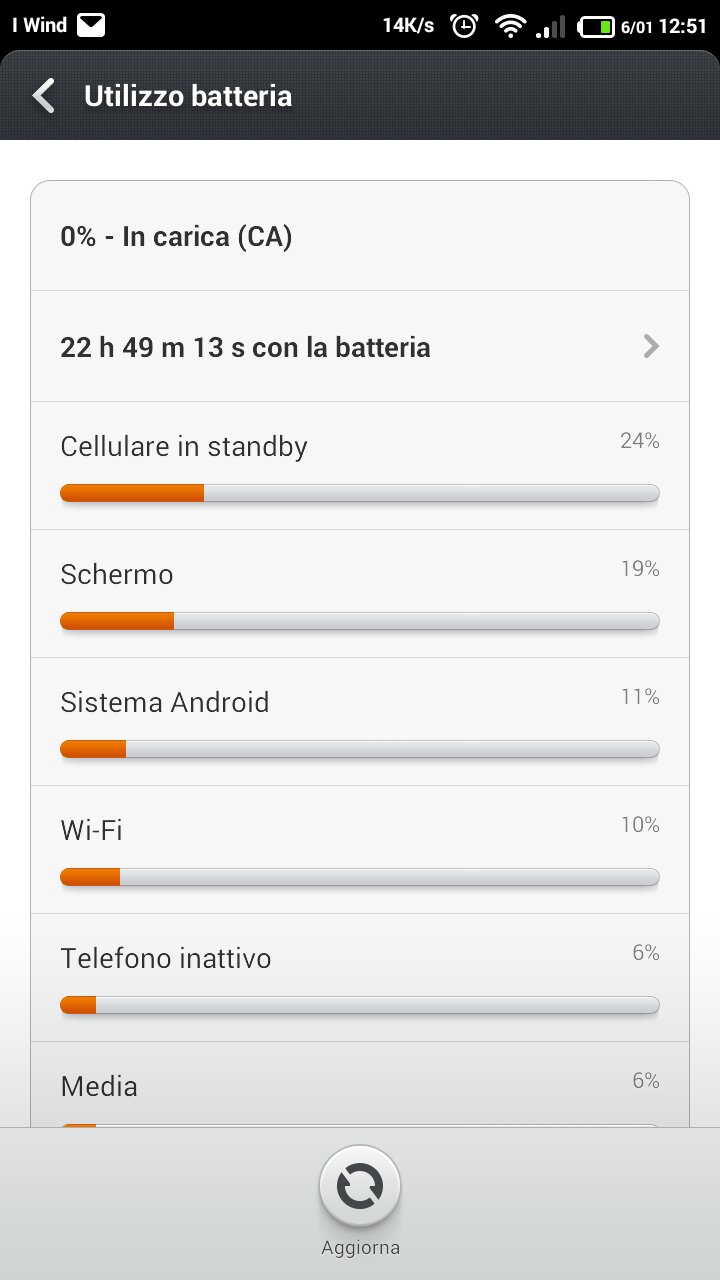
Task: Open Media battery usage row
Action: [360, 1085]
